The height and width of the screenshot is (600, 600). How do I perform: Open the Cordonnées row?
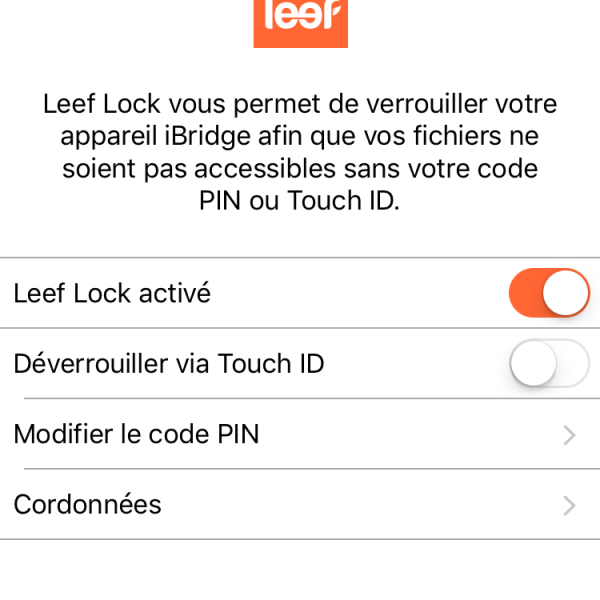click(300, 504)
